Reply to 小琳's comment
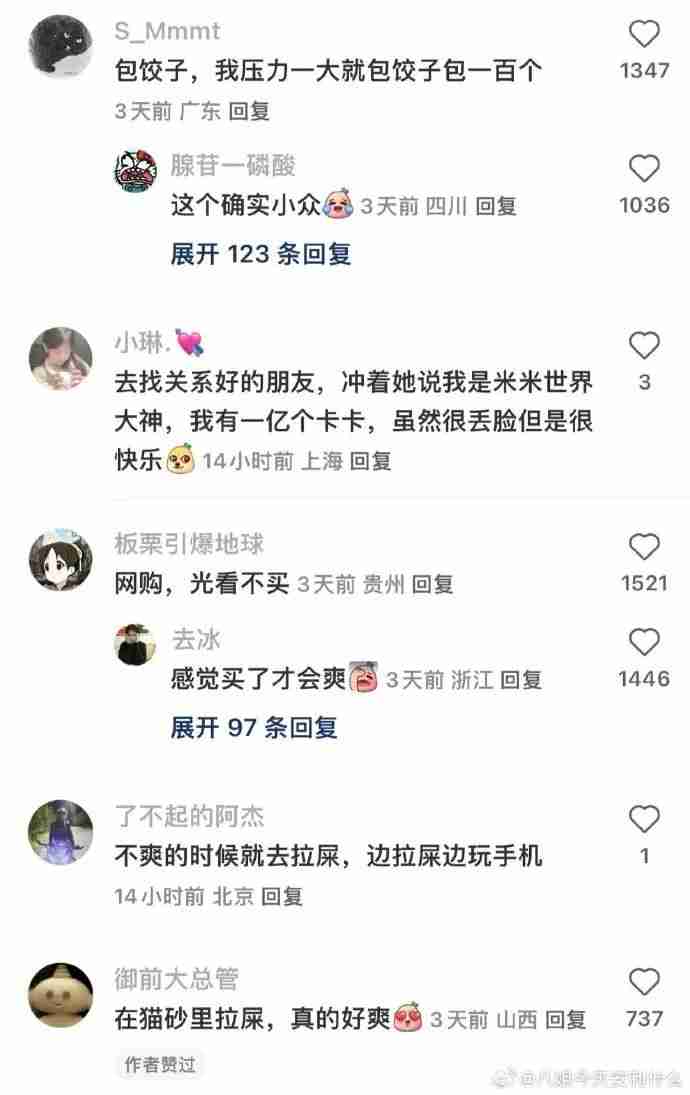 (x=371, y=460)
